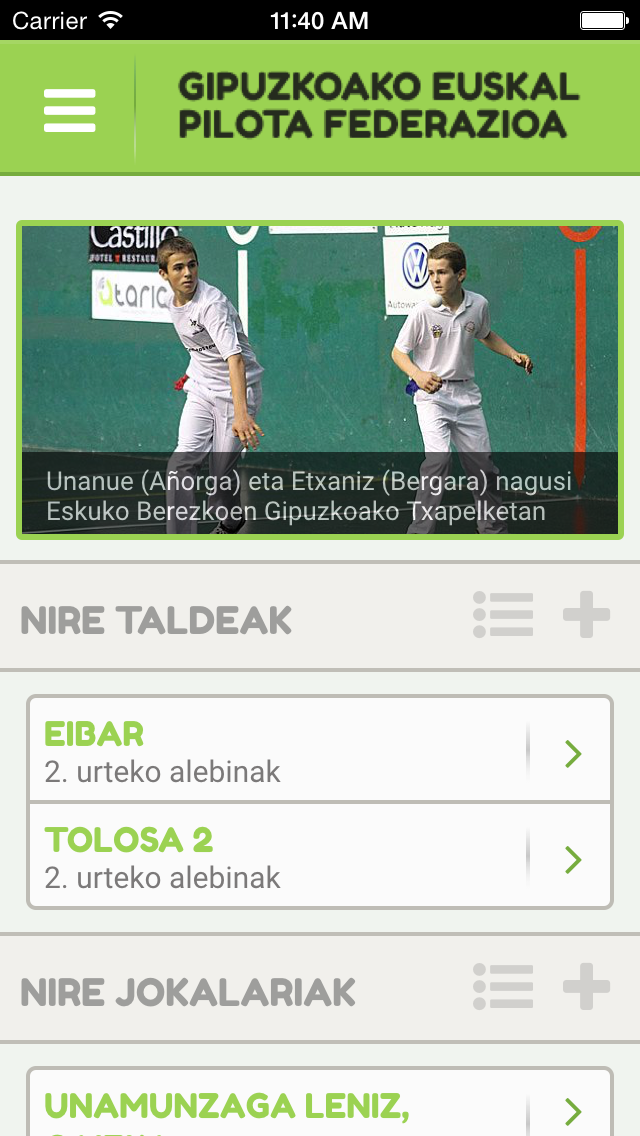Add a new team to Nire Taldeak

[x=586, y=615]
